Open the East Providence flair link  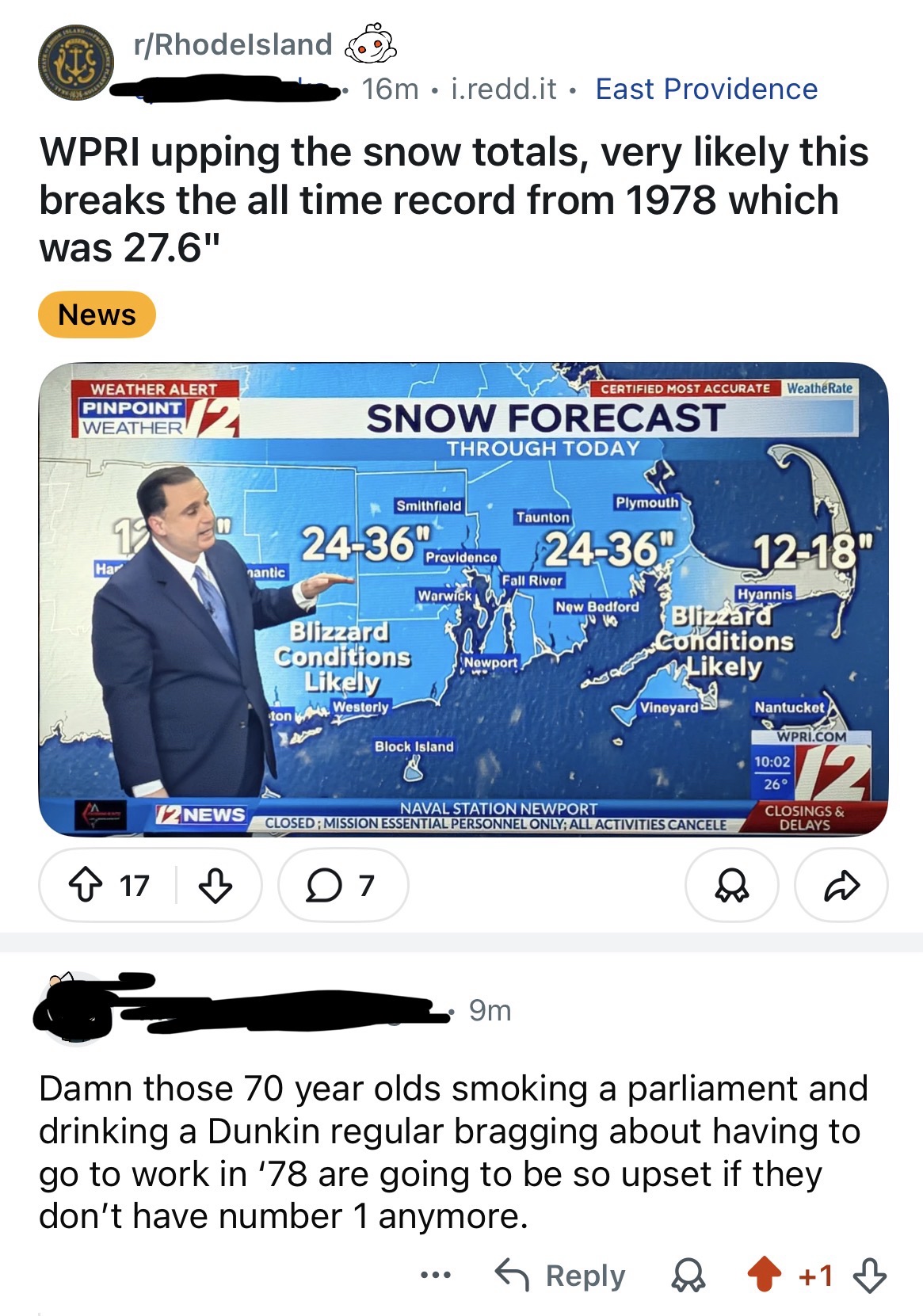click(x=706, y=89)
